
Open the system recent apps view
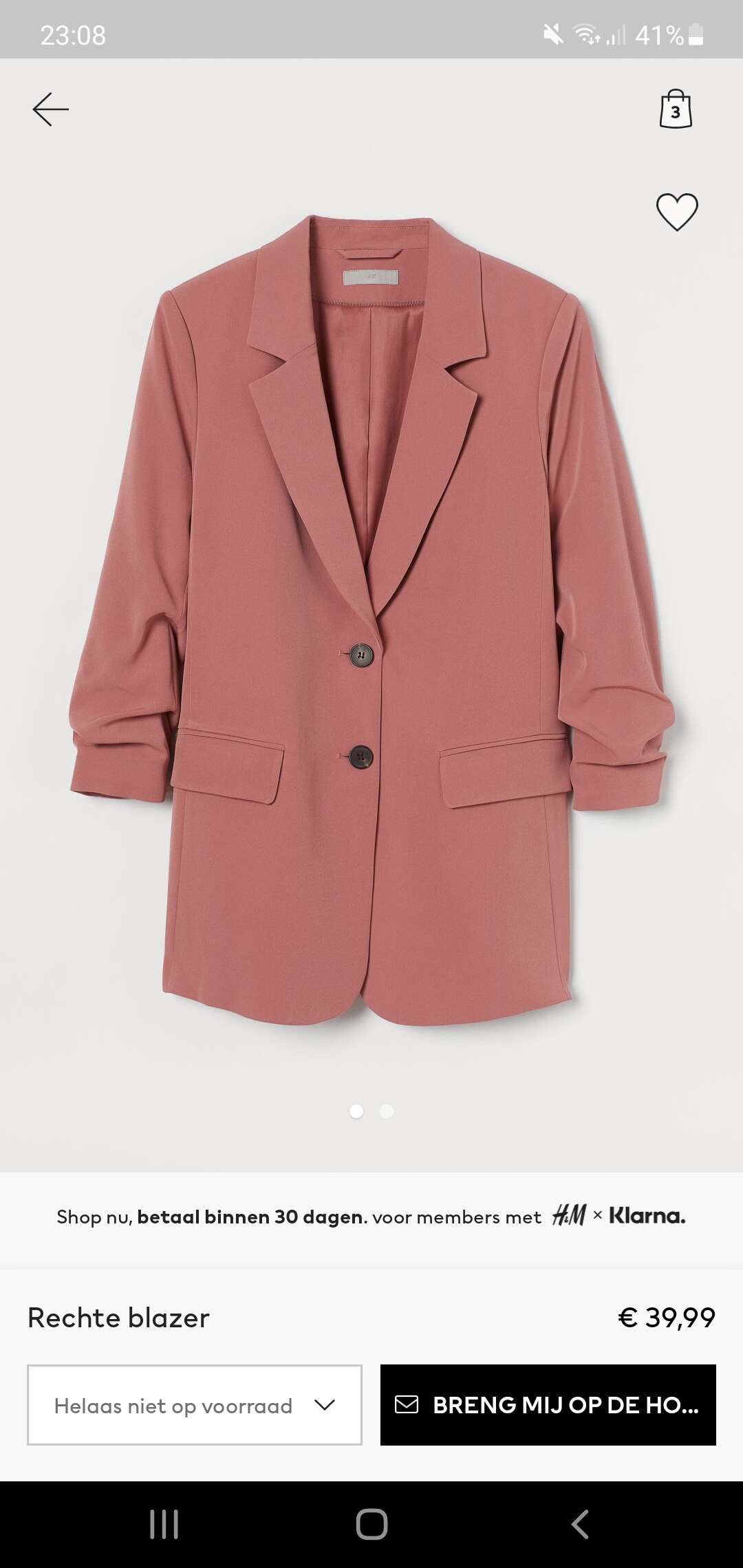[164, 1524]
